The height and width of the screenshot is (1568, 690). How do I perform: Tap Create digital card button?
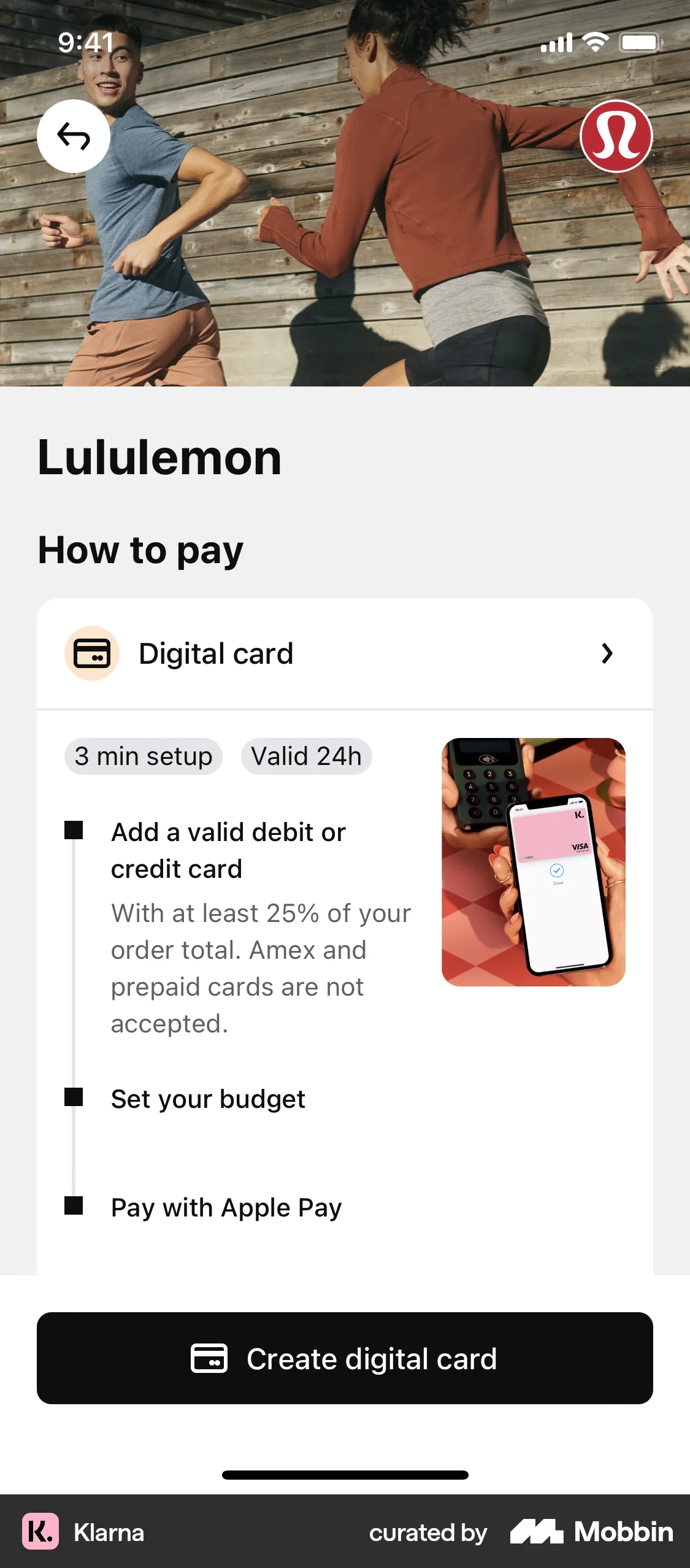[345, 1358]
